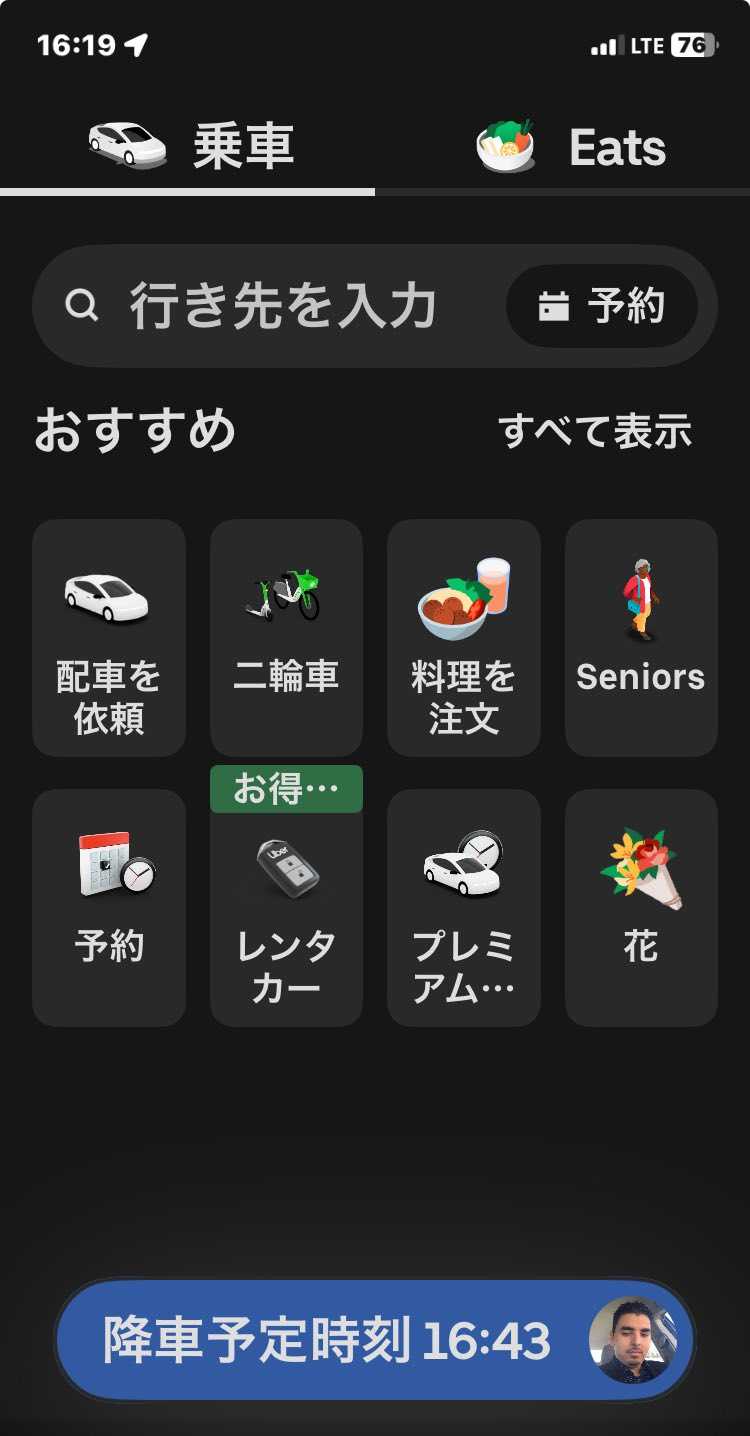Tap the 予約 button in the search bar
This screenshot has height=1436, width=750.
tap(602, 306)
